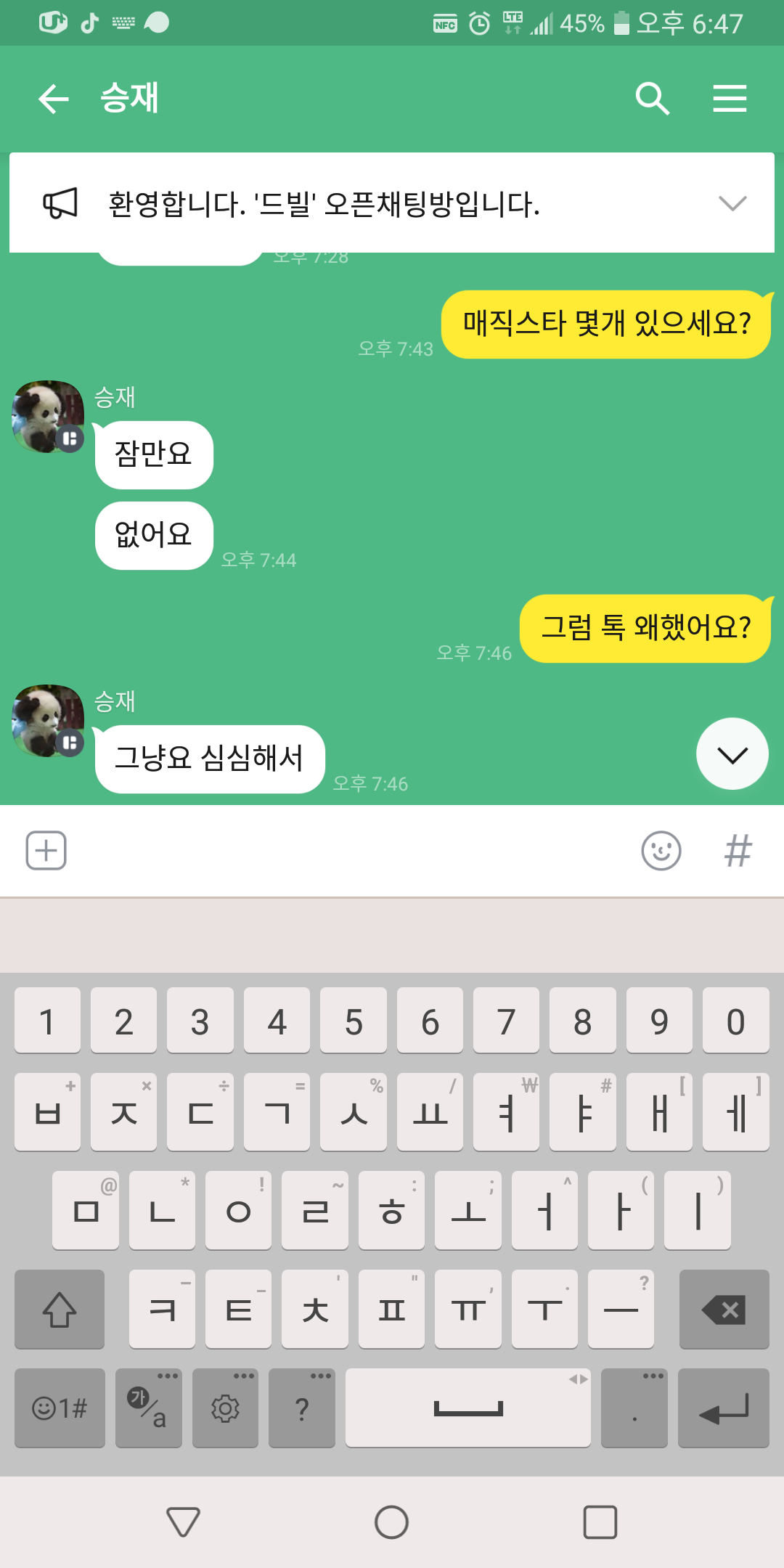
Task: Toggle Korean/English keyboard language
Action: click(148, 1408)
